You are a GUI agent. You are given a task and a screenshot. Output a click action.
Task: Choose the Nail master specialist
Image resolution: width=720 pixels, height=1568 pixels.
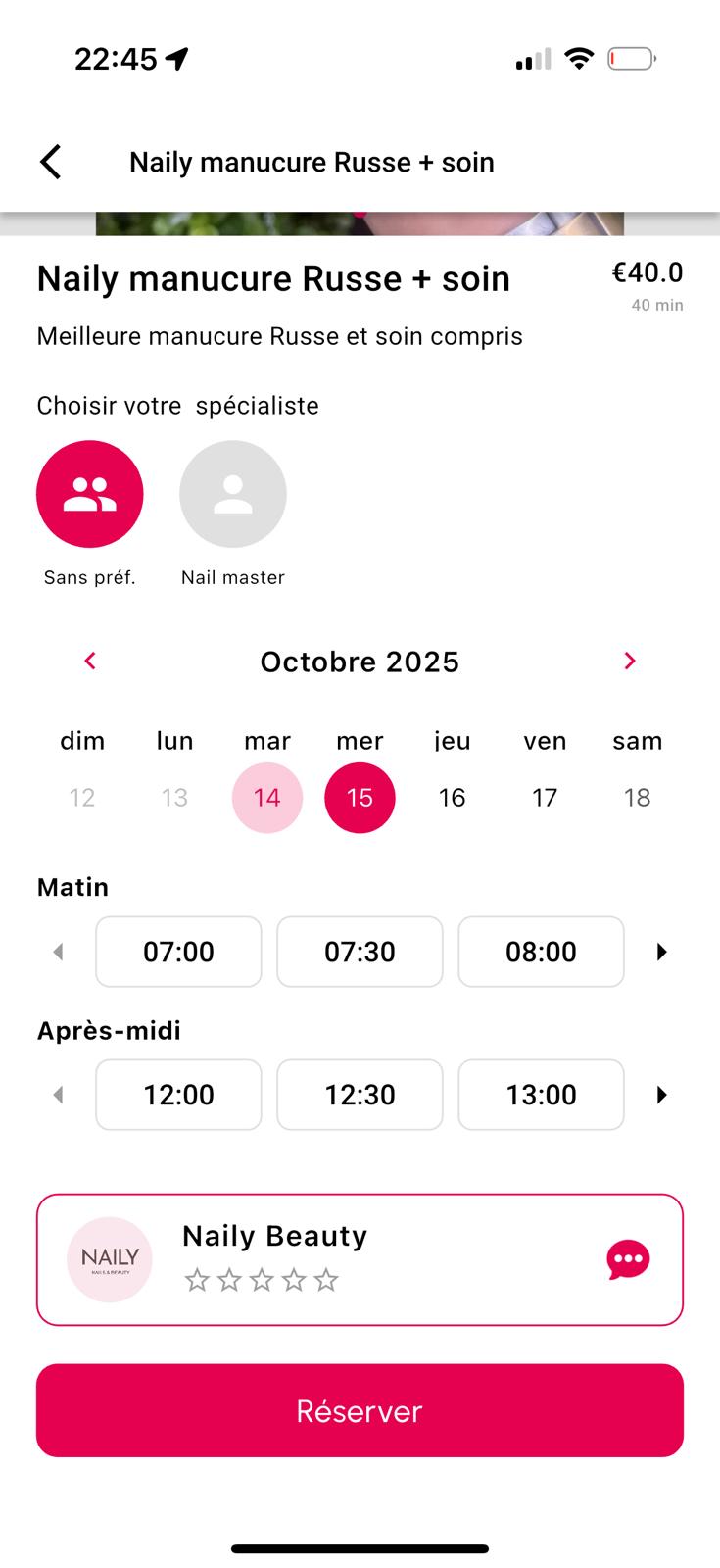click(232, 493)
